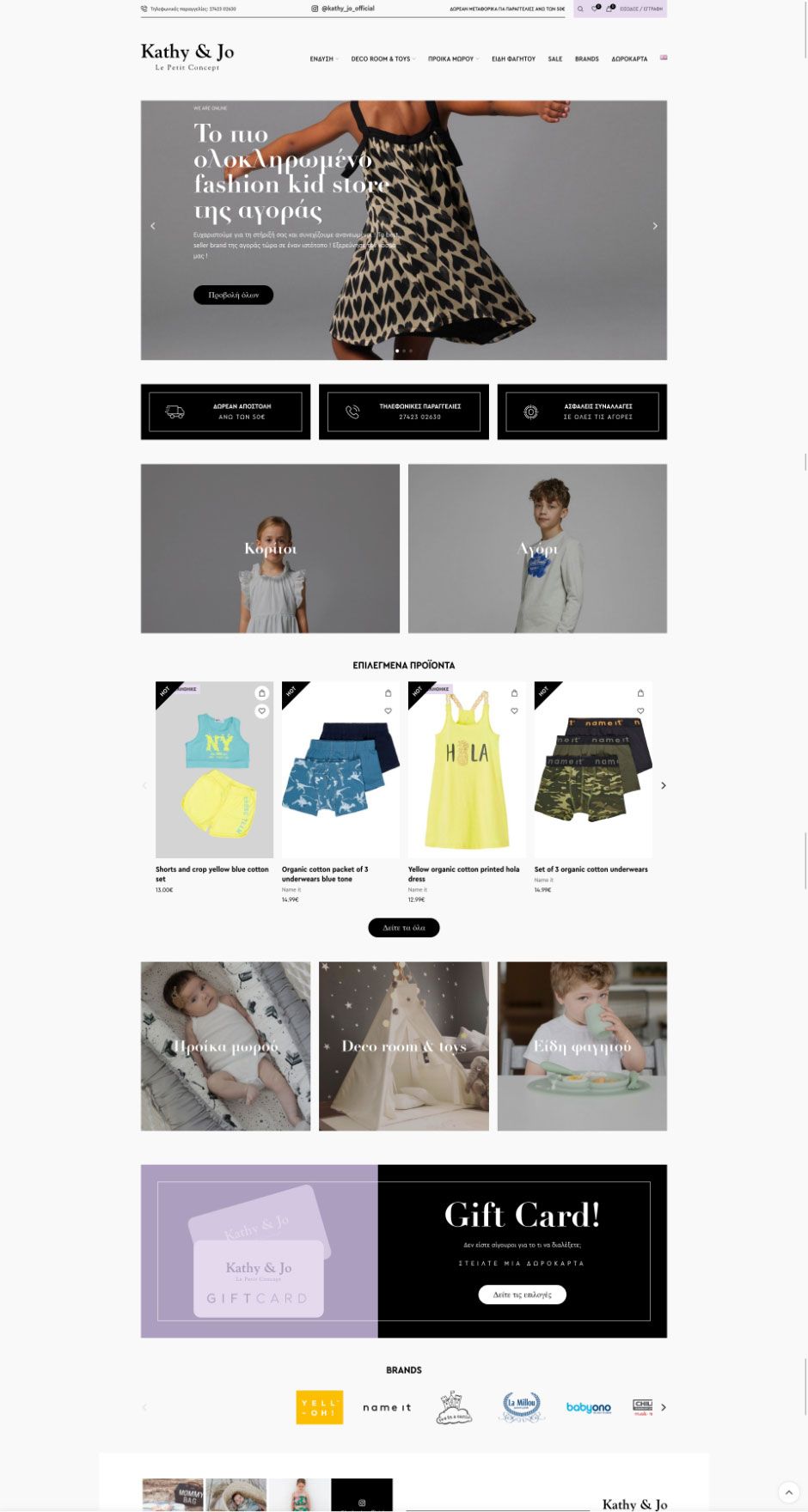This screenshot has height=1512, width=808.
Task: Open the babyono brand logo
Action: coord(588,1407)
